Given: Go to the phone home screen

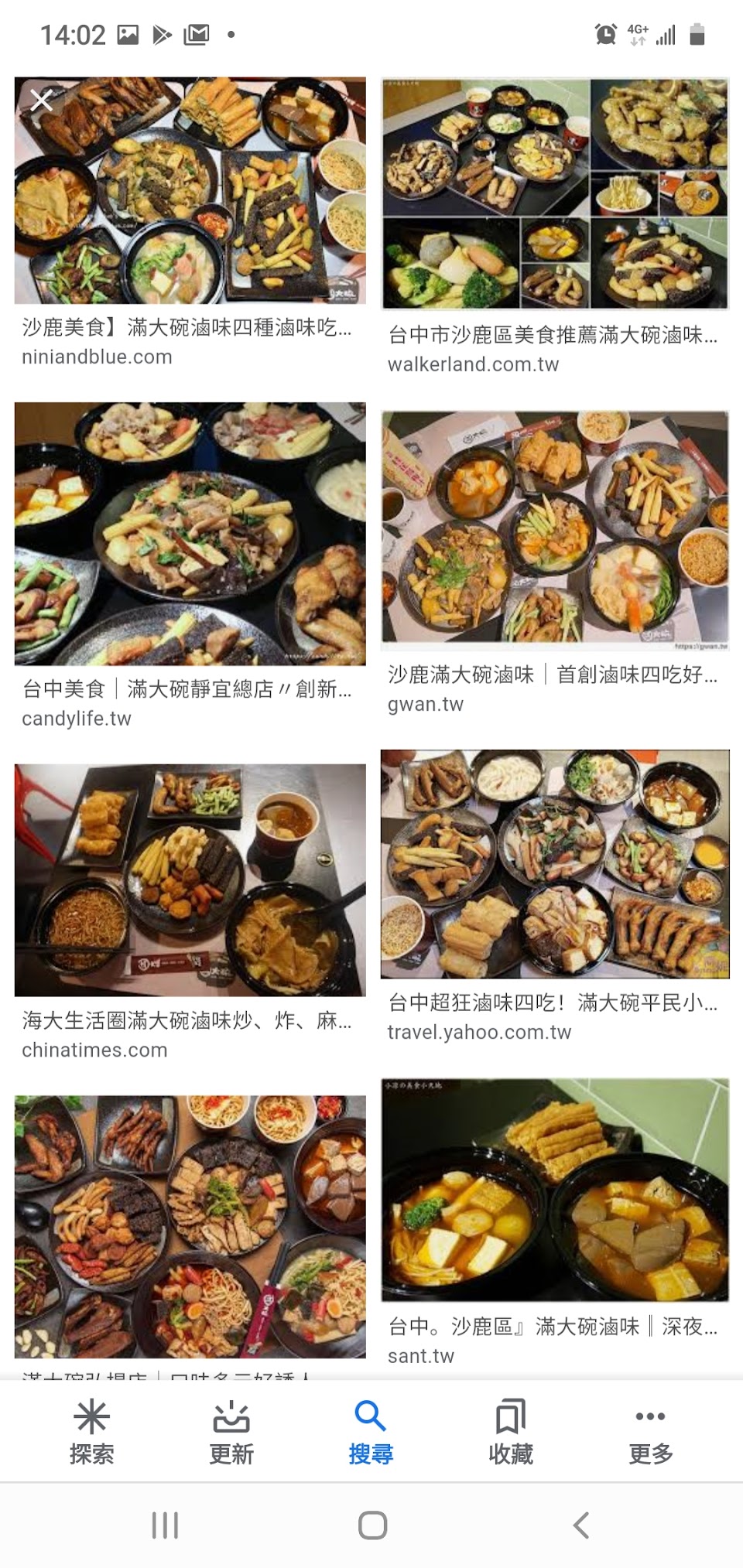Looking at the screenshot, I should (372, 1525).
